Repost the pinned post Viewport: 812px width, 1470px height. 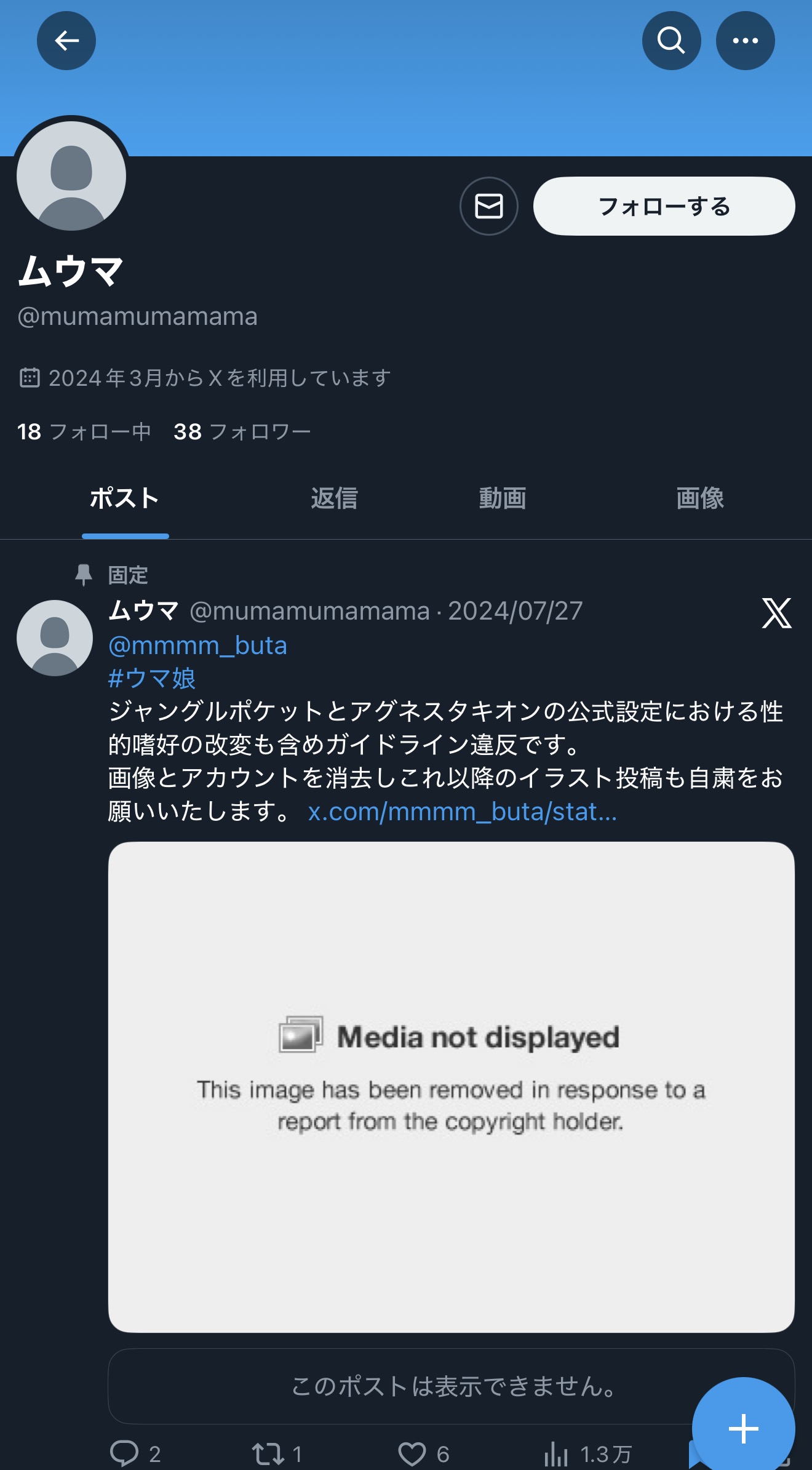click(277, 1454)
